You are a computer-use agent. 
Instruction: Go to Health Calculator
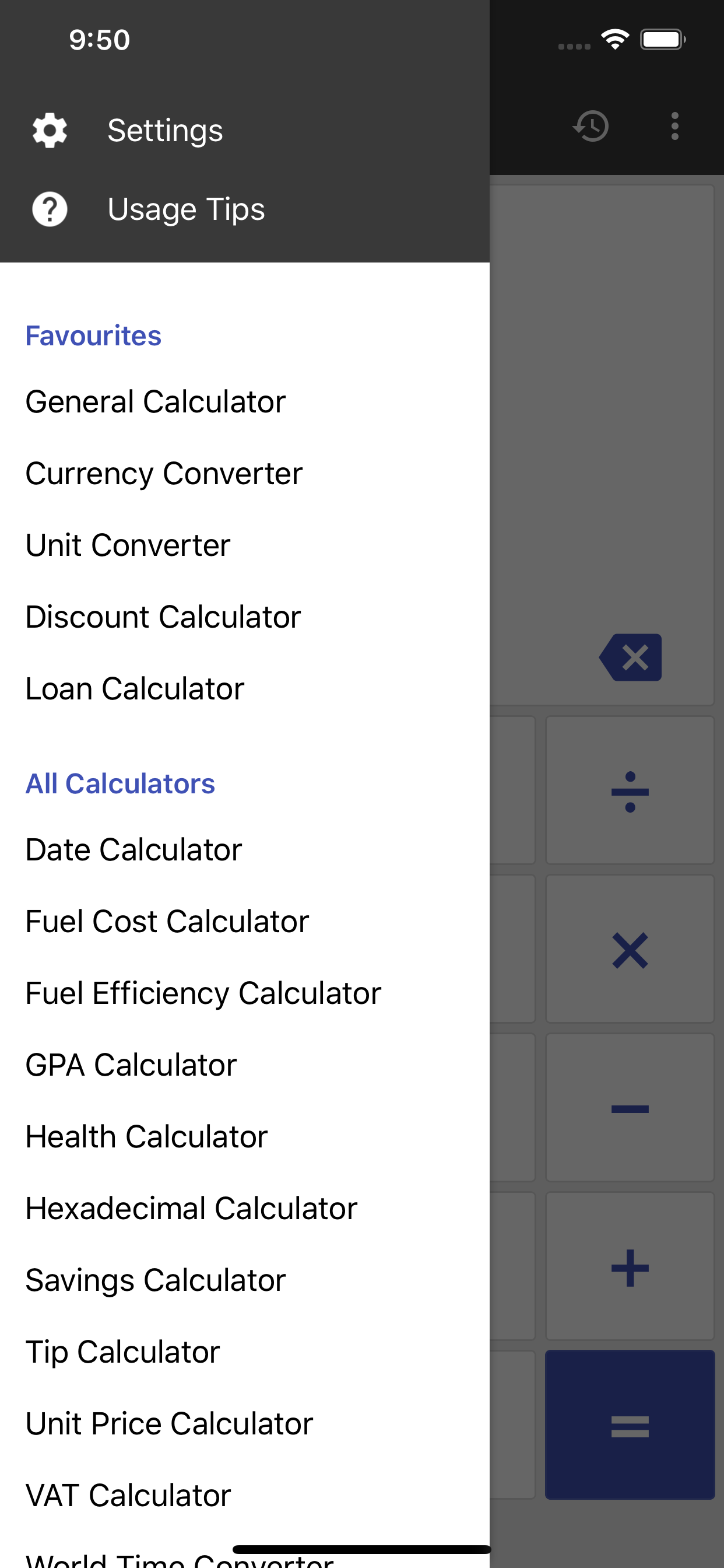[x=147, y=1137]
